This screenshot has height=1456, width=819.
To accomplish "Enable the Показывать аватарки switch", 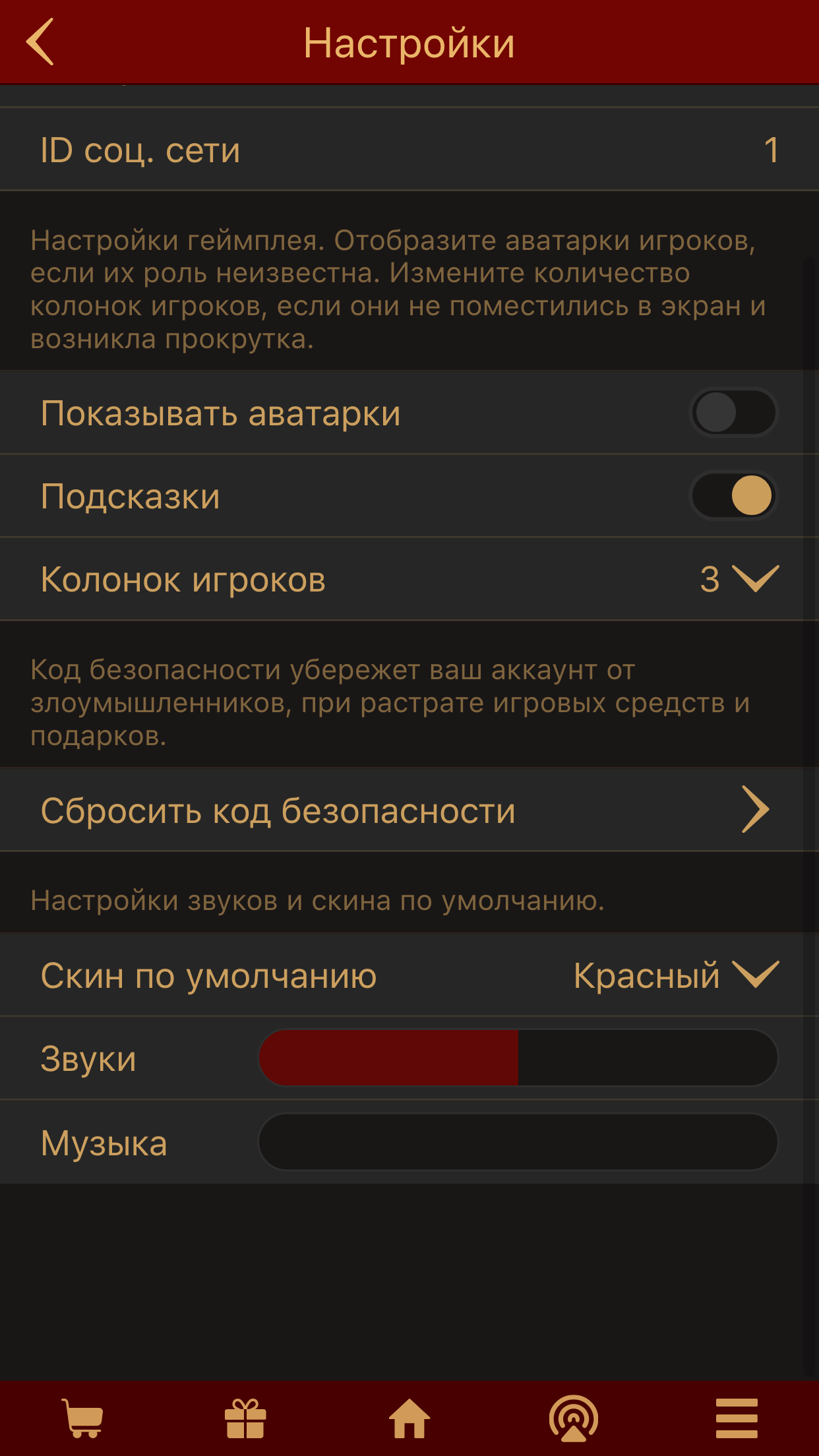I will coord(733,413).
